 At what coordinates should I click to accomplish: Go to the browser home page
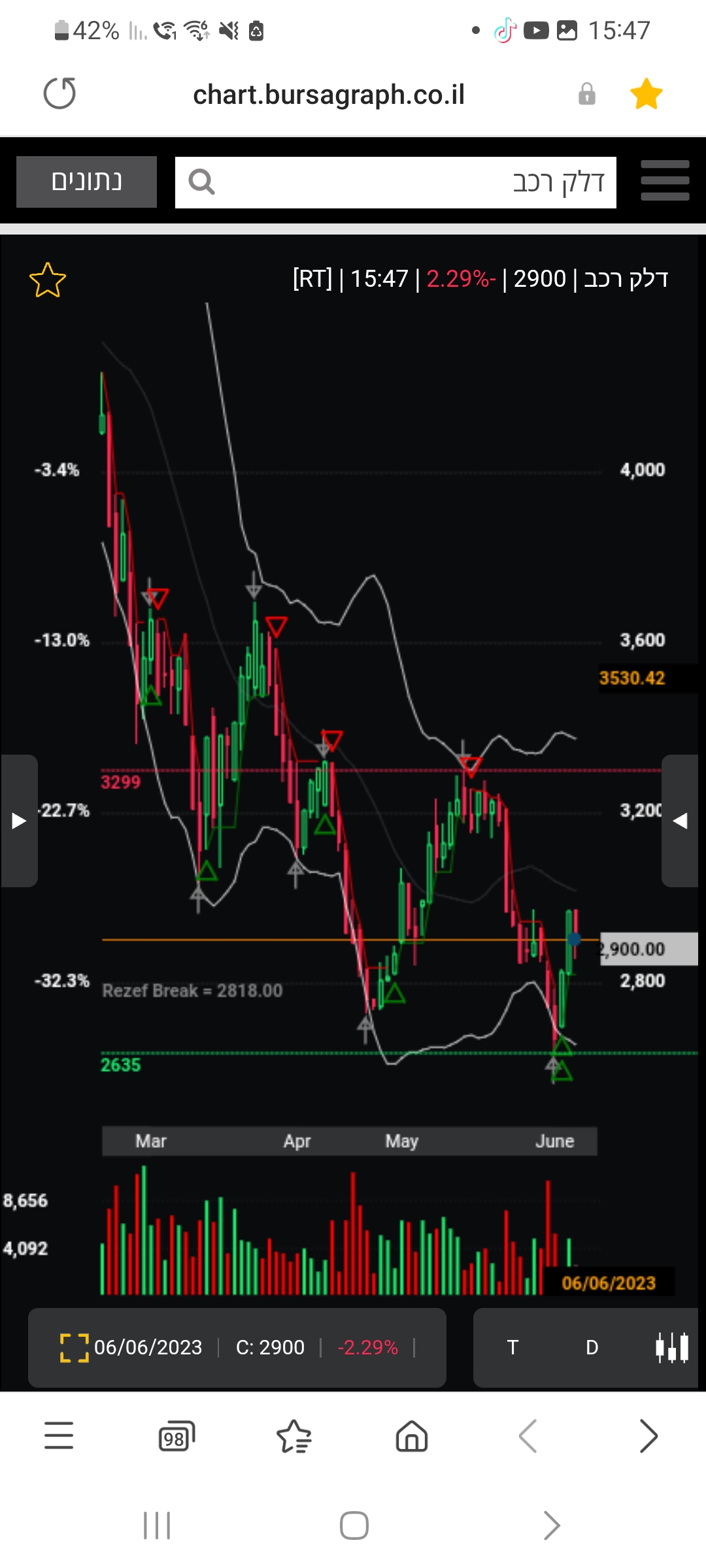click(x=412, y=1437)
